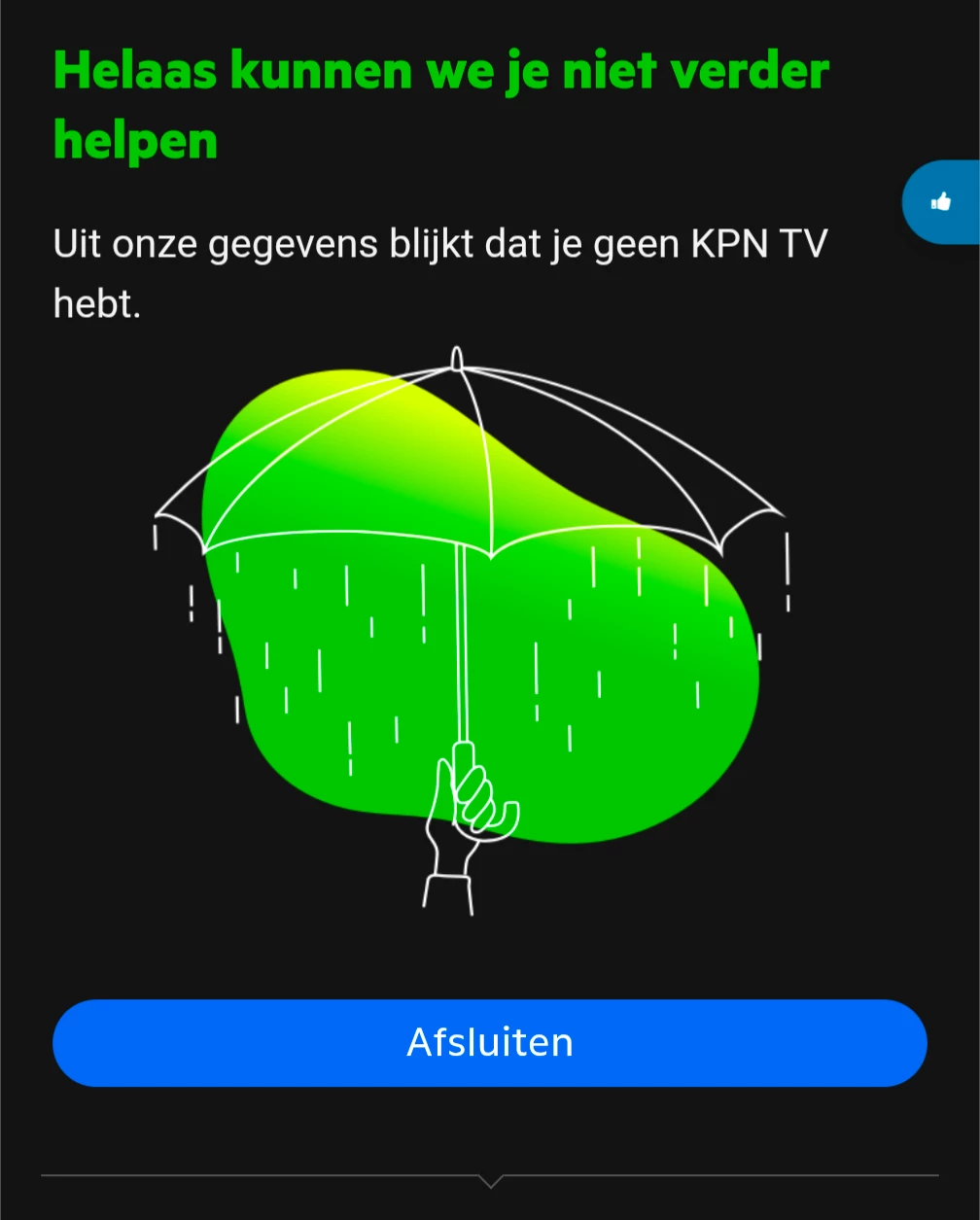Screen dimensions: 980x1220
Task: Open the thumbs-up feedback tab
Action: click(941, 202)
